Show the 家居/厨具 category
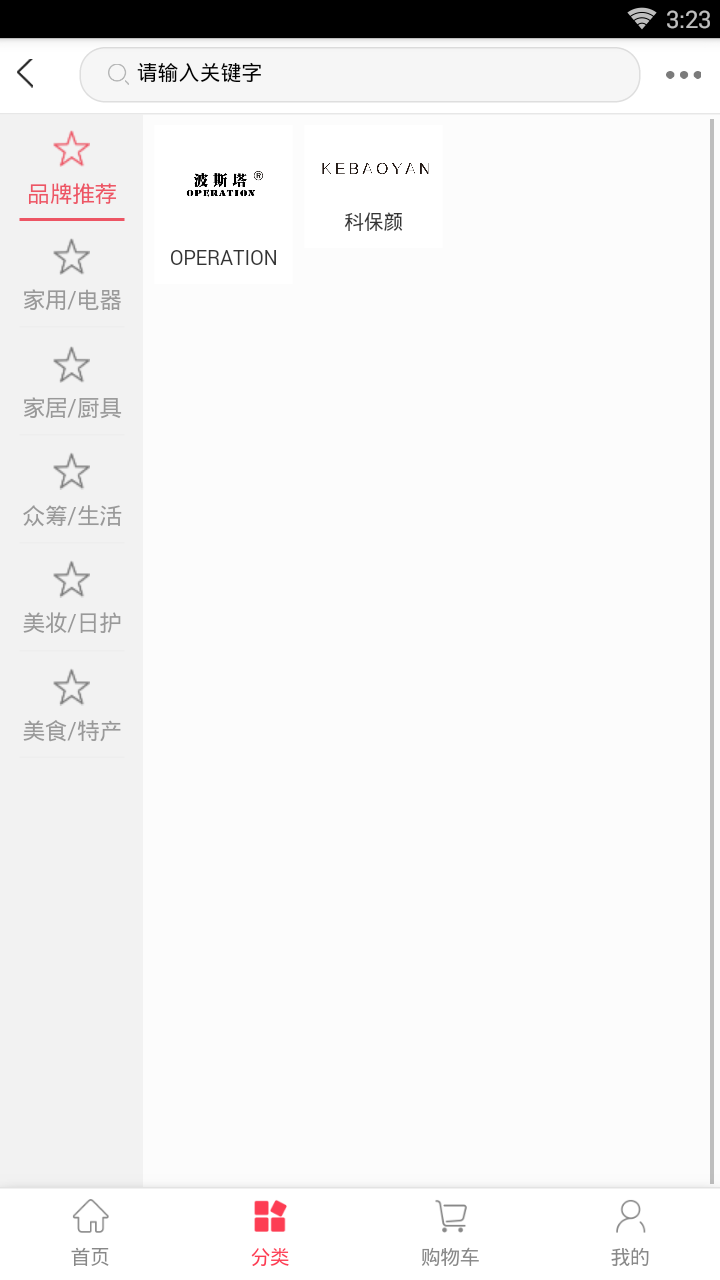 72,384
